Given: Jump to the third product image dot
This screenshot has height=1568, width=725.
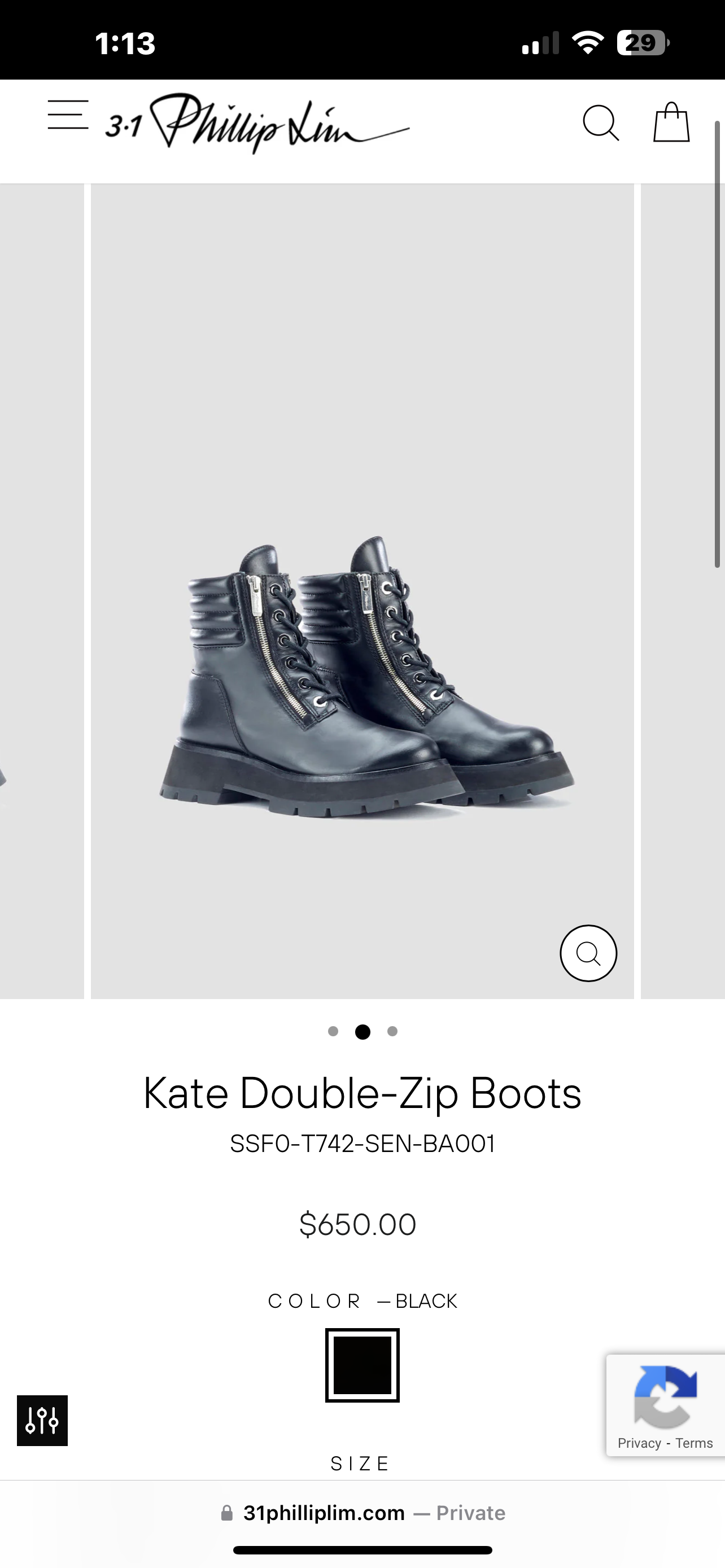Looking at the screenshot, I should pyautogui.click(x=392, y=1031).
